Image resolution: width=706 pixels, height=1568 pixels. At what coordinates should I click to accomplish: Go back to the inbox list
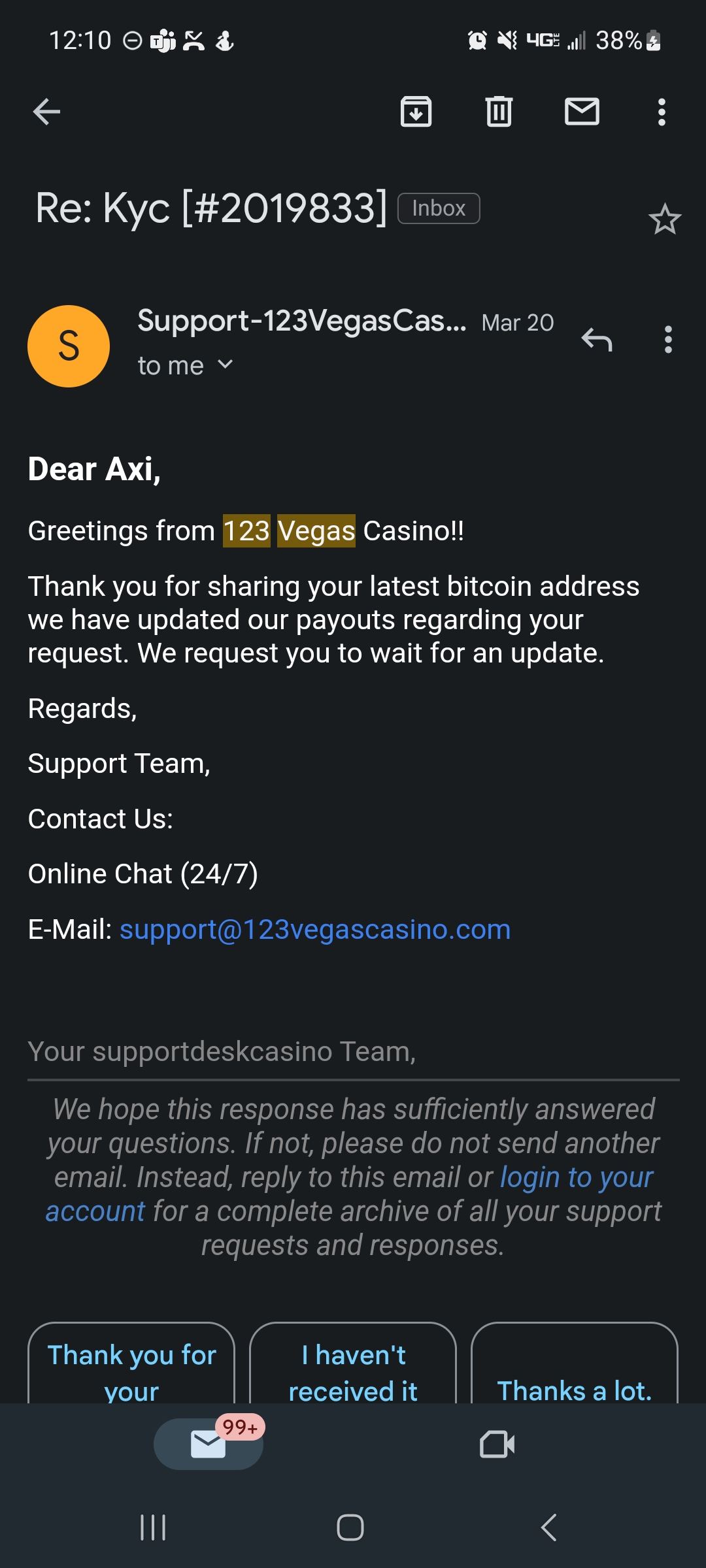point(46,112)
